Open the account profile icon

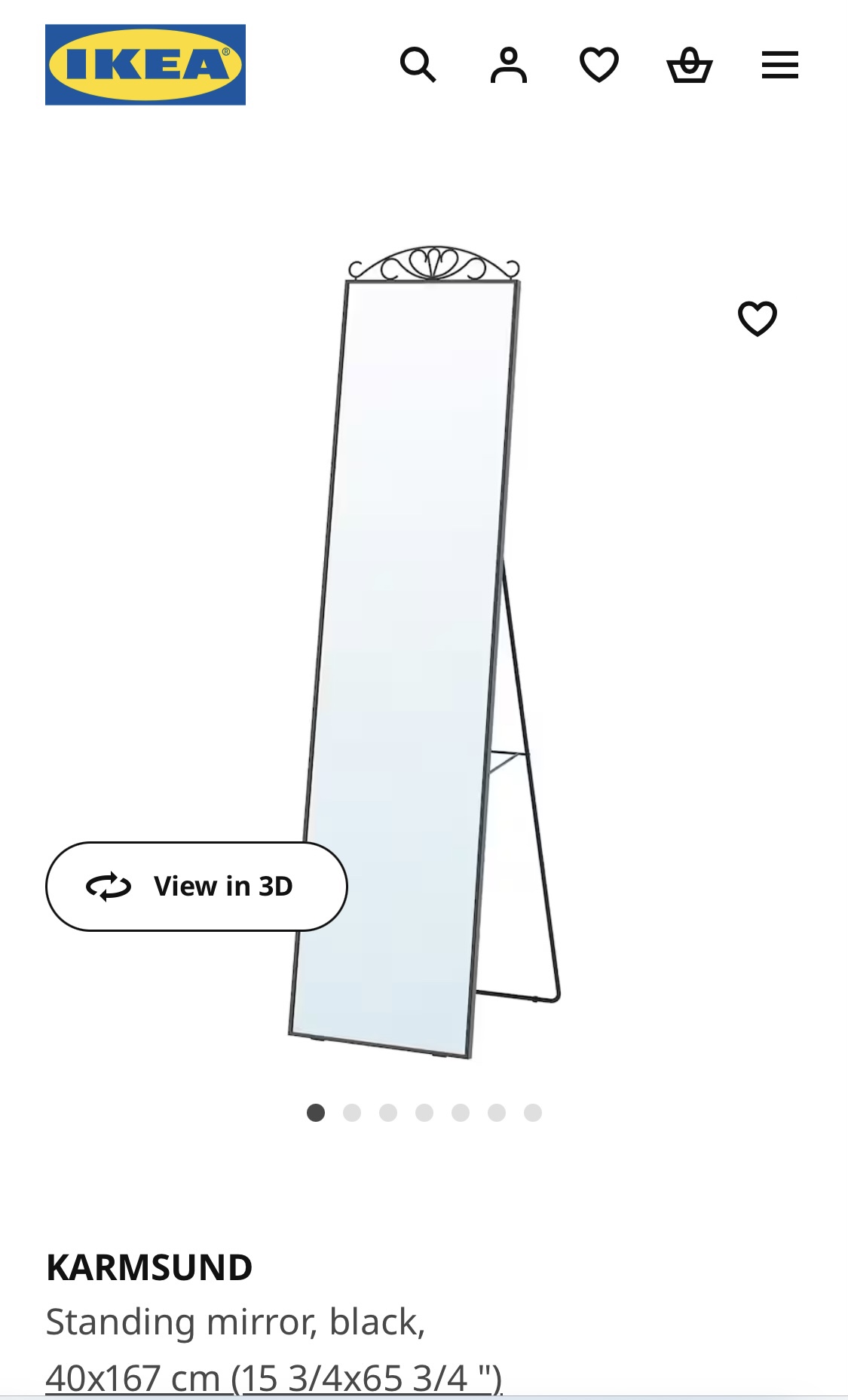click(509, 65)
